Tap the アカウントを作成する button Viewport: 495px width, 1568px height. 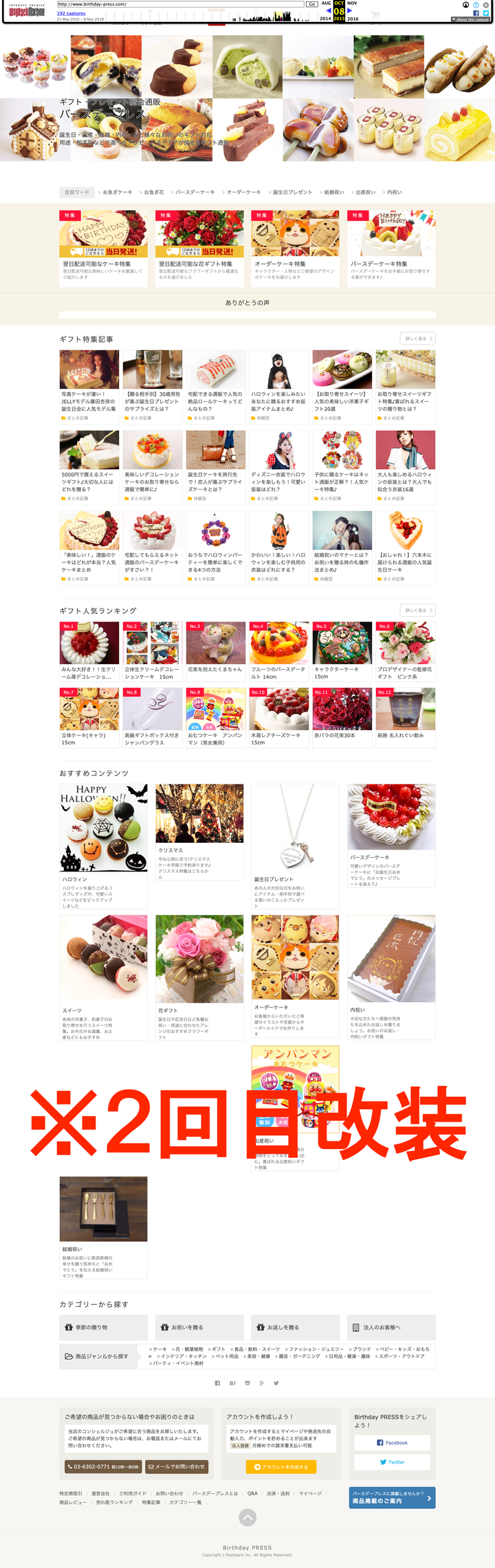(x=281, y=1466)
